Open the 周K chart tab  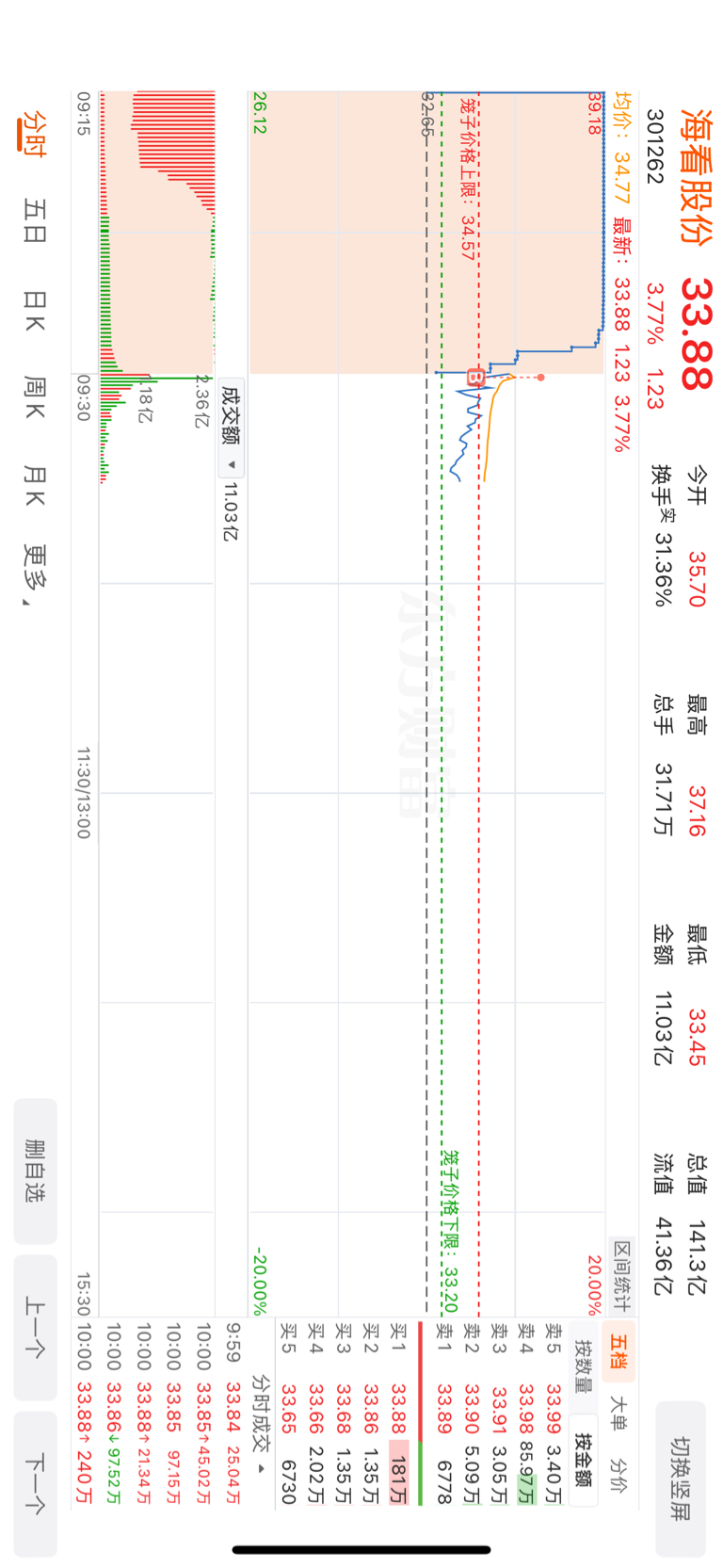(x=35, y=397)
